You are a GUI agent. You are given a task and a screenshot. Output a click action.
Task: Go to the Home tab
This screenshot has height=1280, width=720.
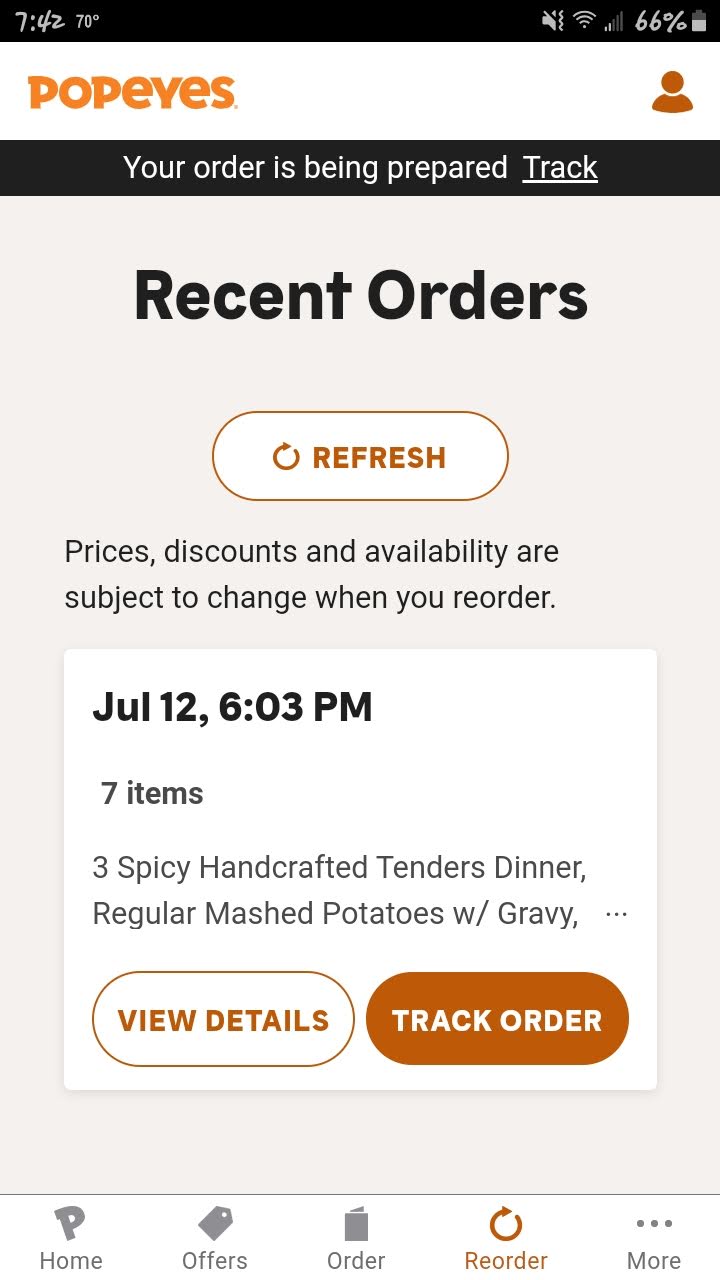point(71,1238)
